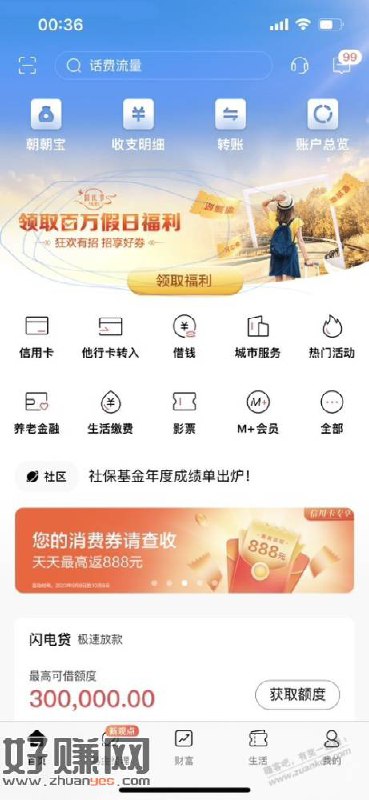Show 全部 services

(x=332, y=413)
